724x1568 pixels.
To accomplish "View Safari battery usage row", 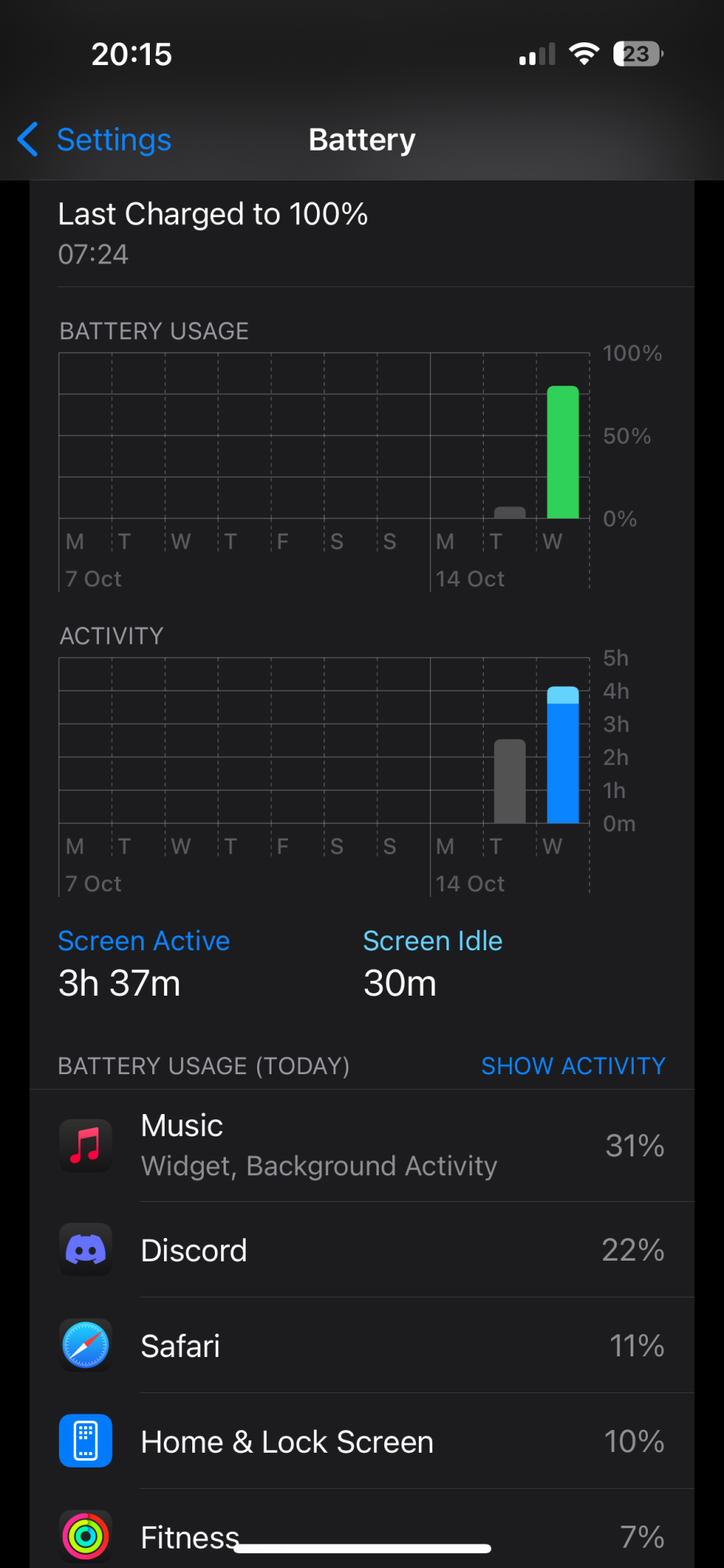I will 362,1345.
